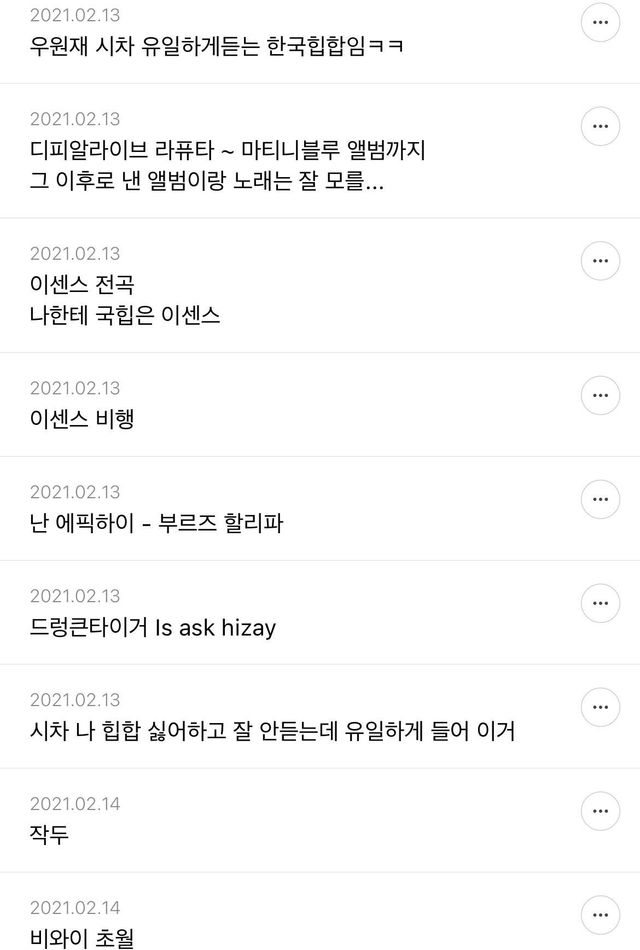Image resolution: width=640 pixels, height=950 pixels.
Task: Show actions for the 작두 comment
Action: tap(600, 811)
